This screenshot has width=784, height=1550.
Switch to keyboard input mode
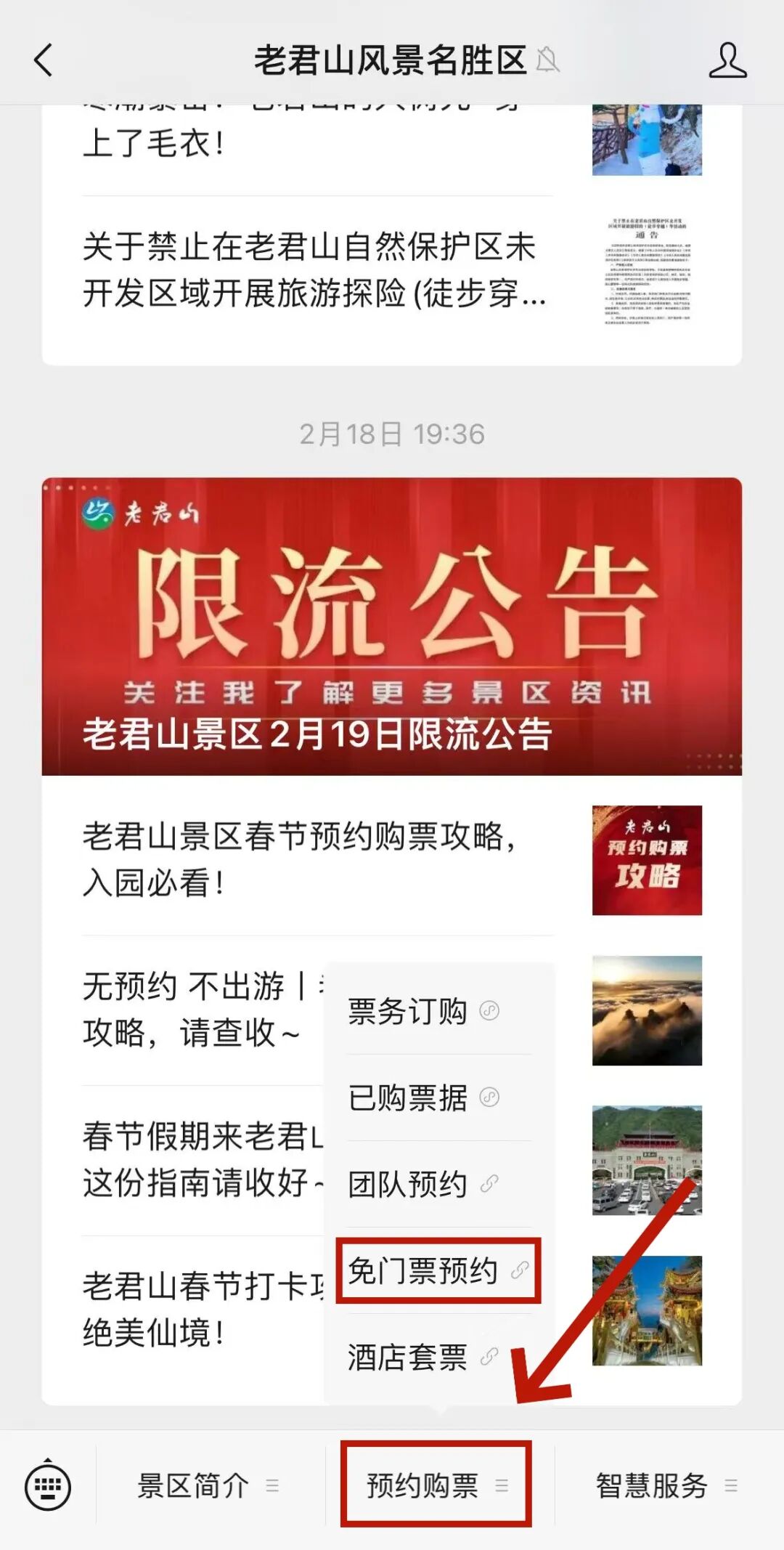(x=48, y=1486)
